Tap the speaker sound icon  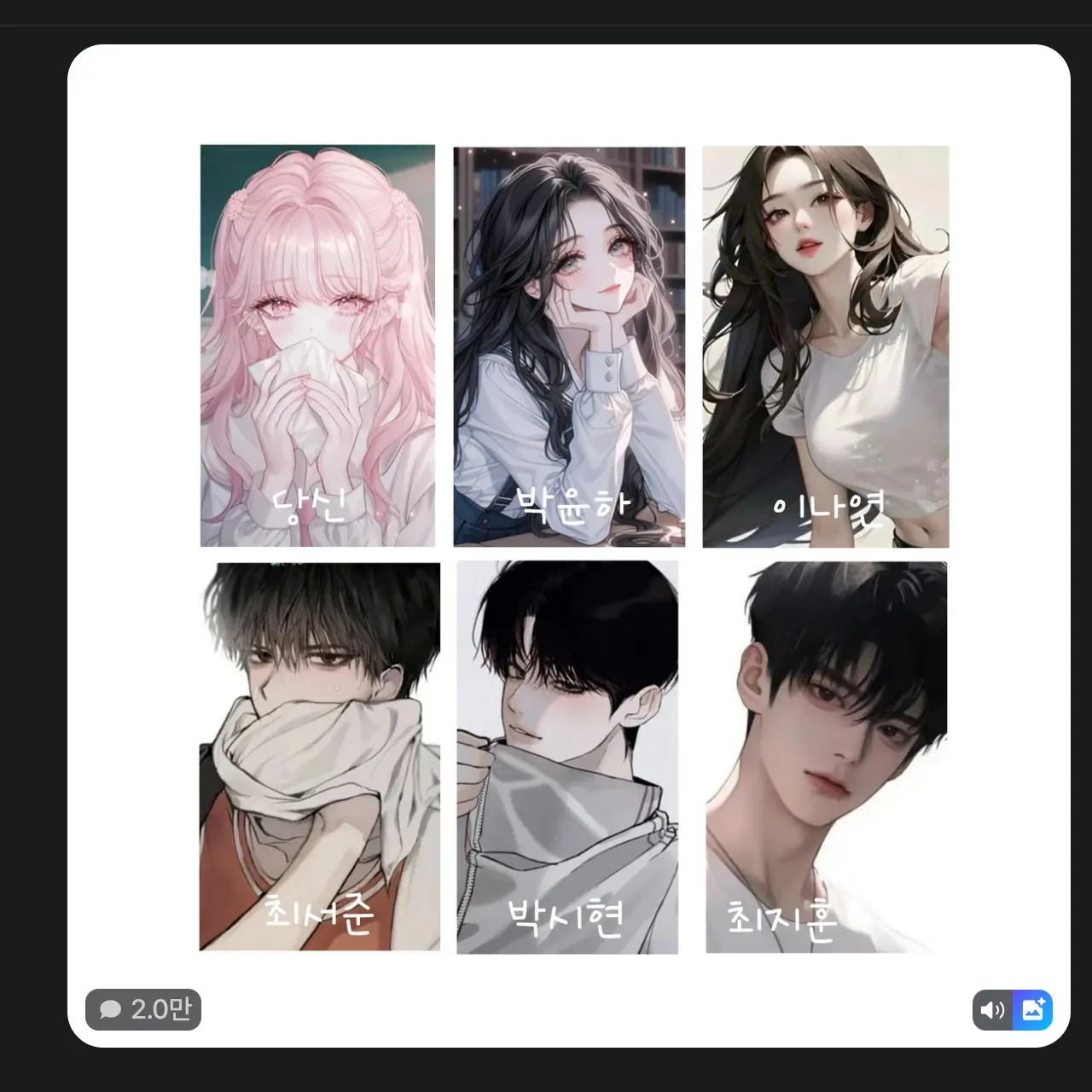[x=992, y=1010]
